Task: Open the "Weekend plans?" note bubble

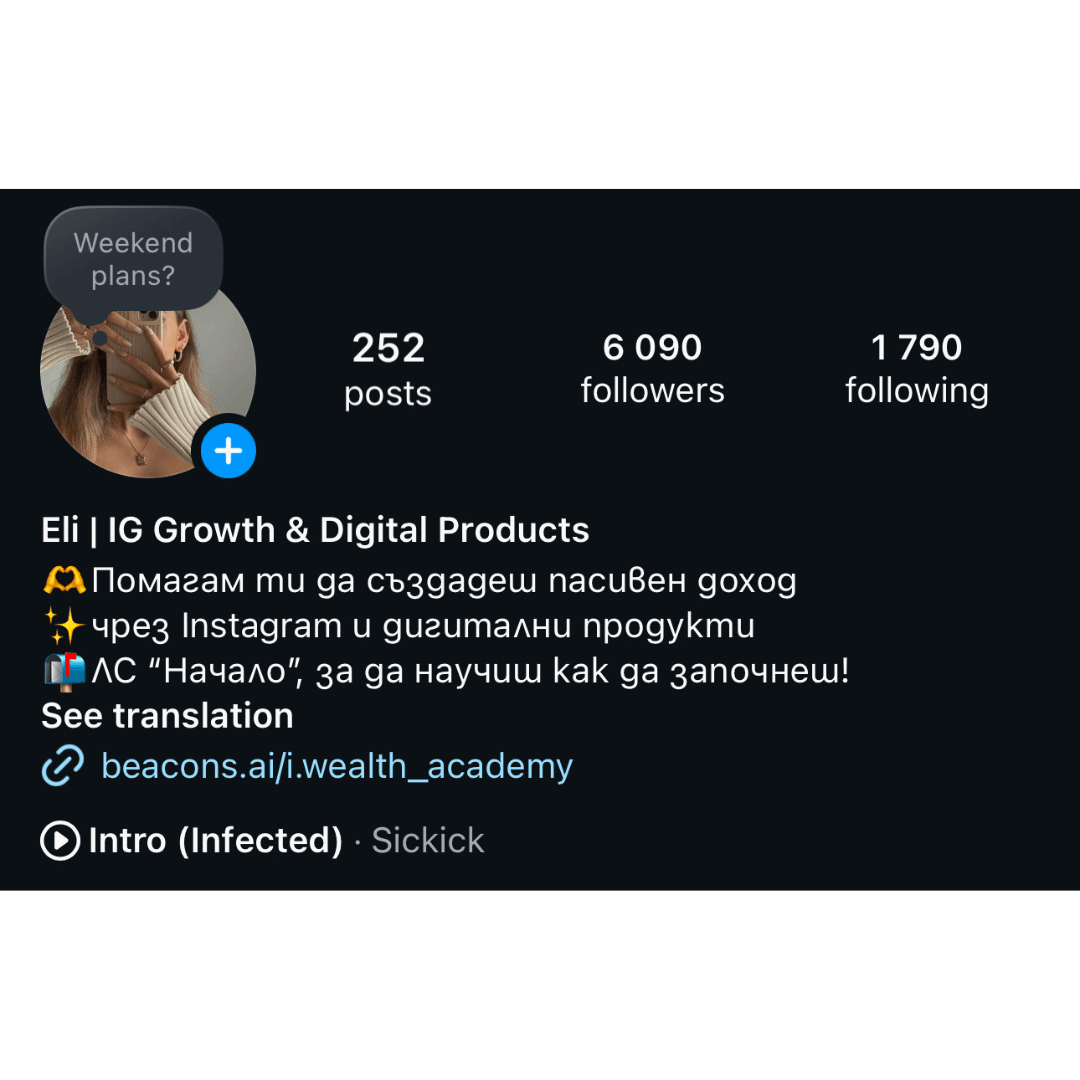Action: click(133, 258)
